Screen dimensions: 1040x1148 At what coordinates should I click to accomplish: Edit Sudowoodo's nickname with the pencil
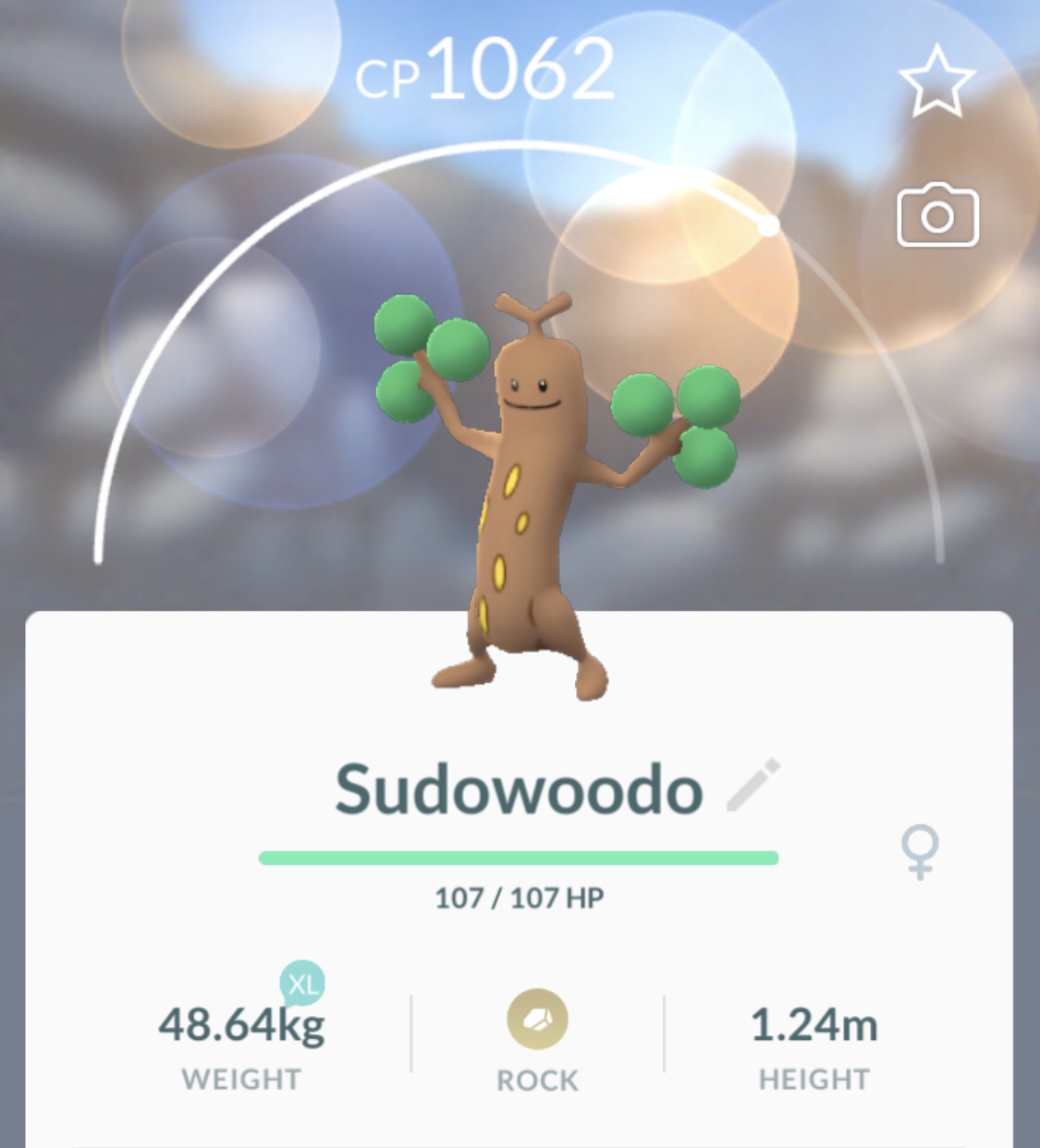click(753, 786)
